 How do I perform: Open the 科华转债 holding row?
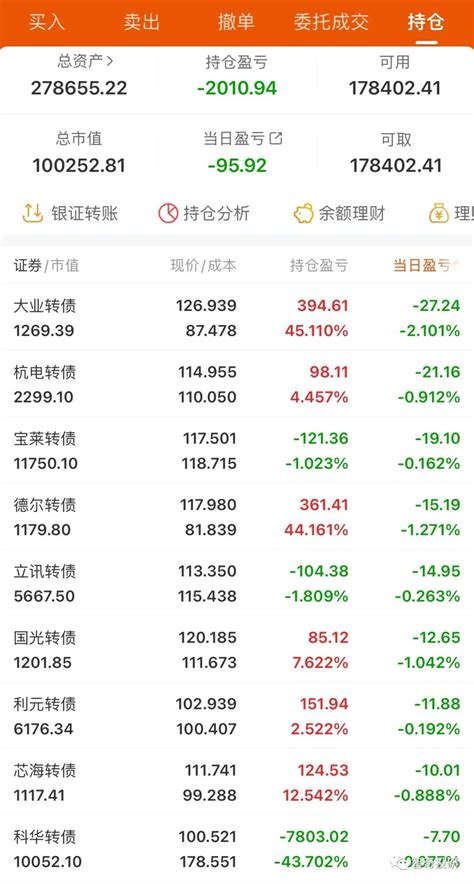click(237, 848)
